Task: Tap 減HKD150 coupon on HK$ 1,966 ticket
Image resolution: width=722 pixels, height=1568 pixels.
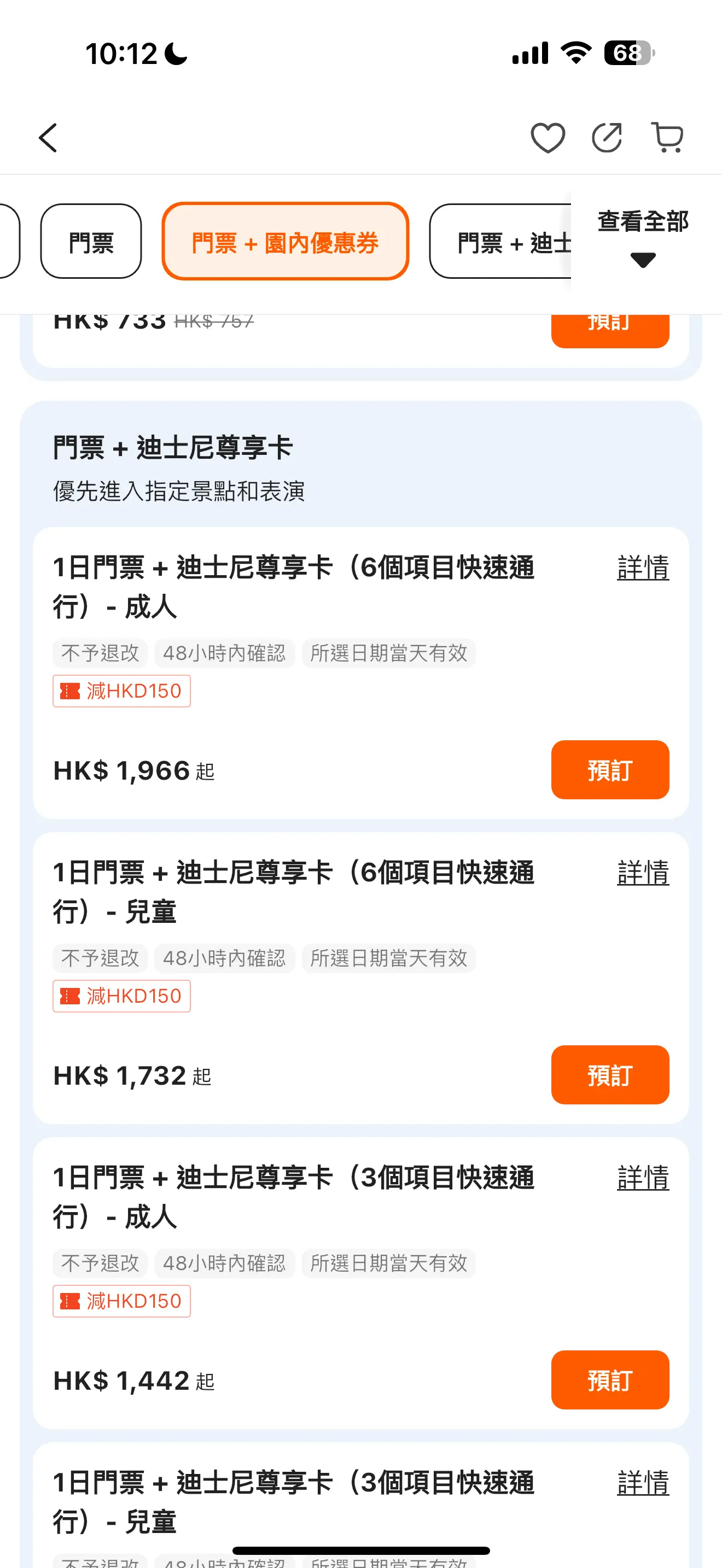Action: coord(122,691)
